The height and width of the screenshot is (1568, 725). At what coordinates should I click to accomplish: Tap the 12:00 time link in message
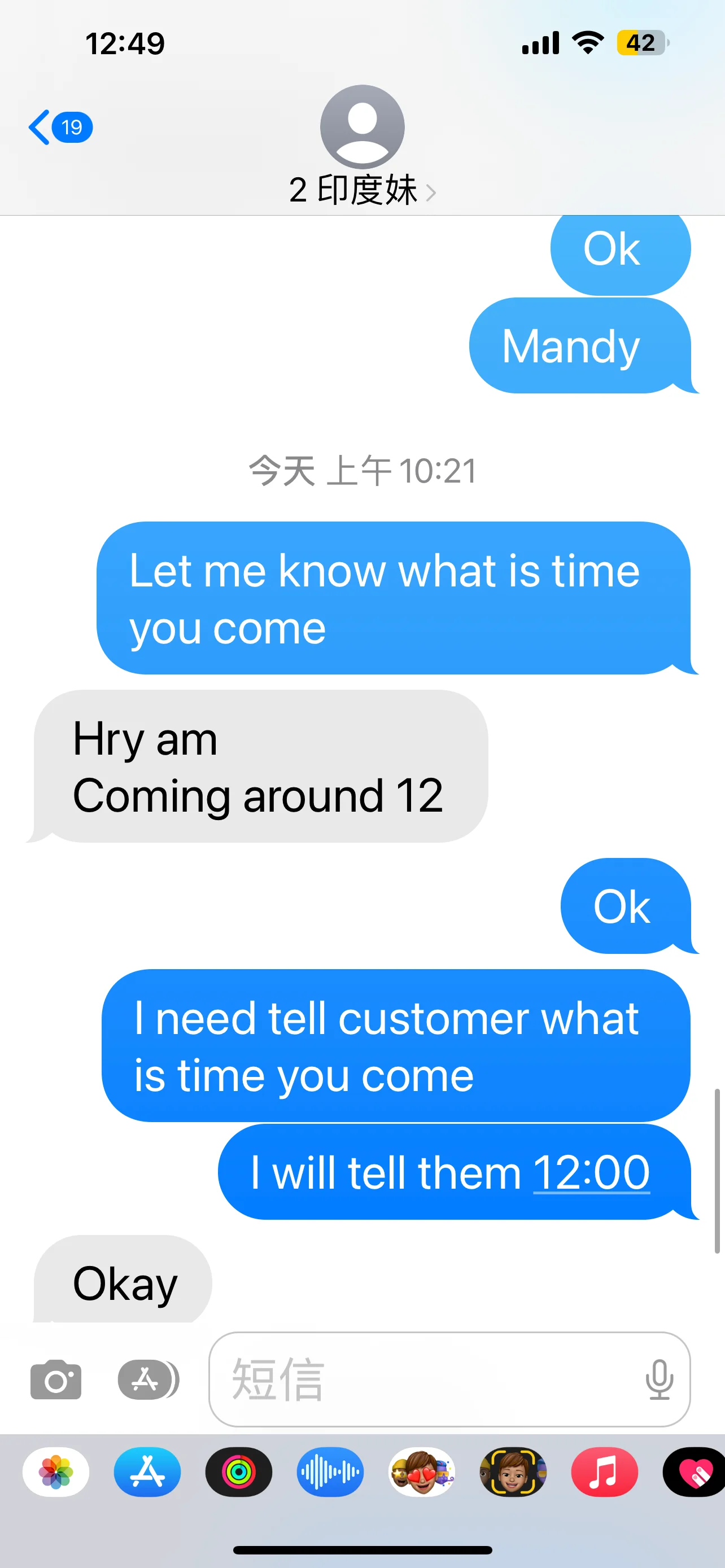pos(591,1172)
